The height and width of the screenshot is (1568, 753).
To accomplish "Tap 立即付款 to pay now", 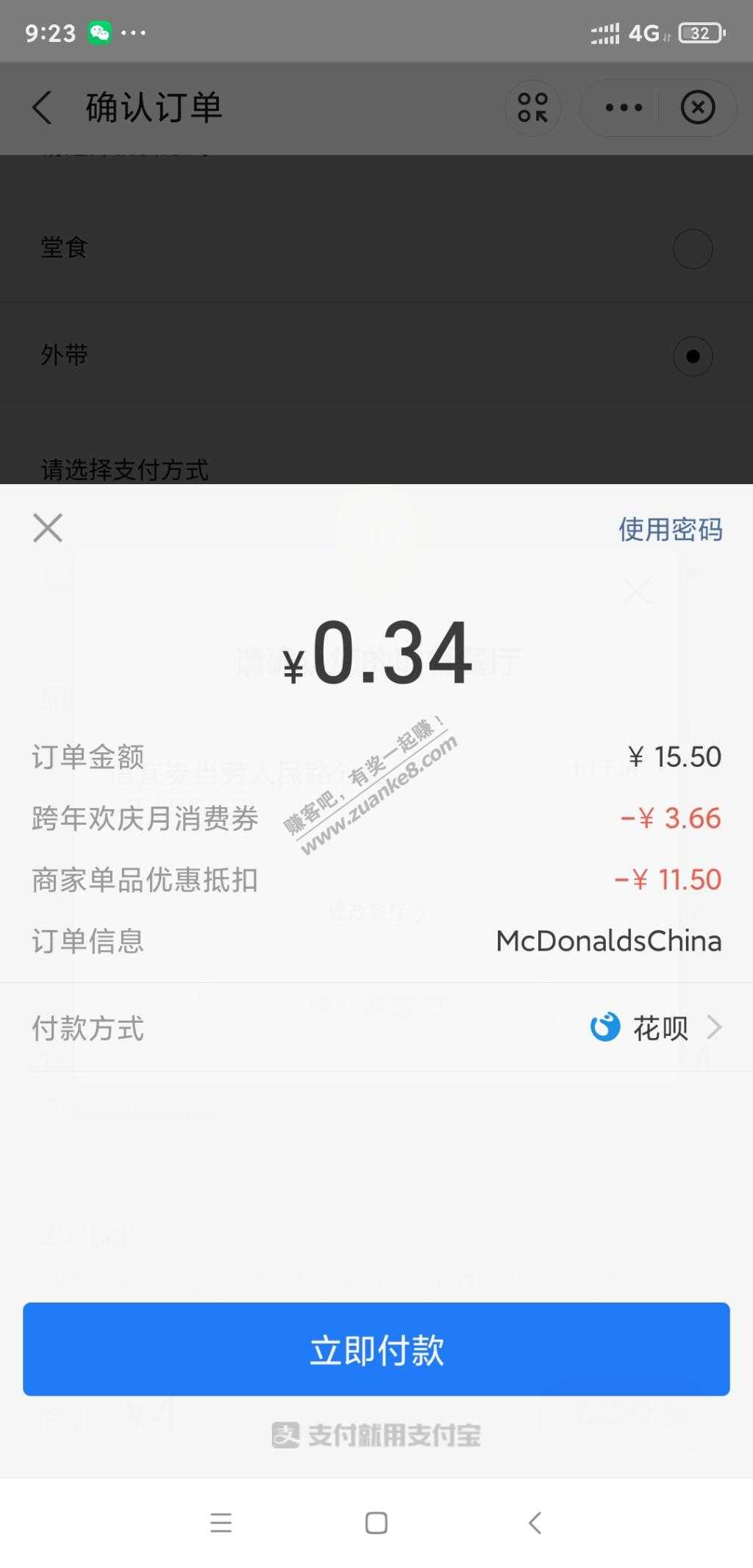I will (376, 1349).
